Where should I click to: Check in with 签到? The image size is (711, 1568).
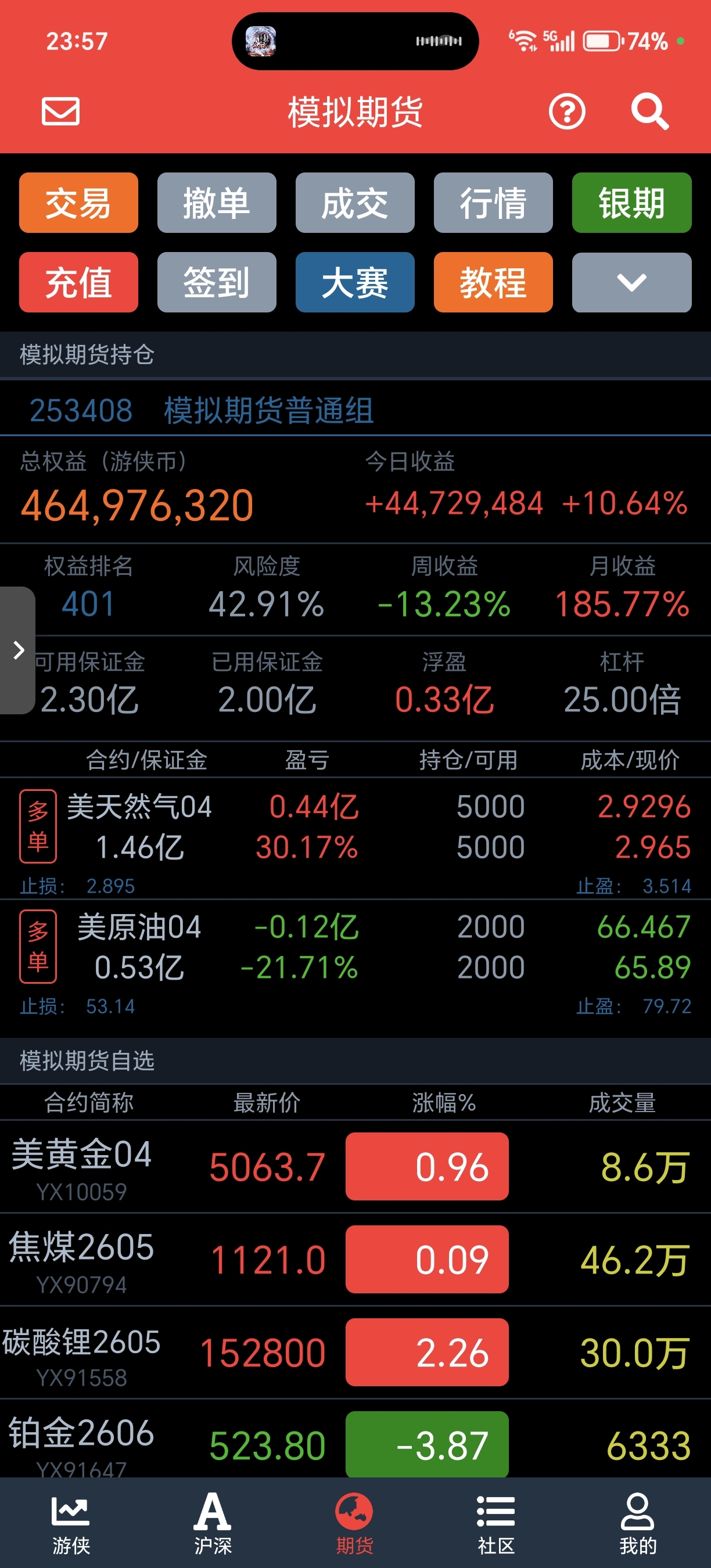(217, 282)
